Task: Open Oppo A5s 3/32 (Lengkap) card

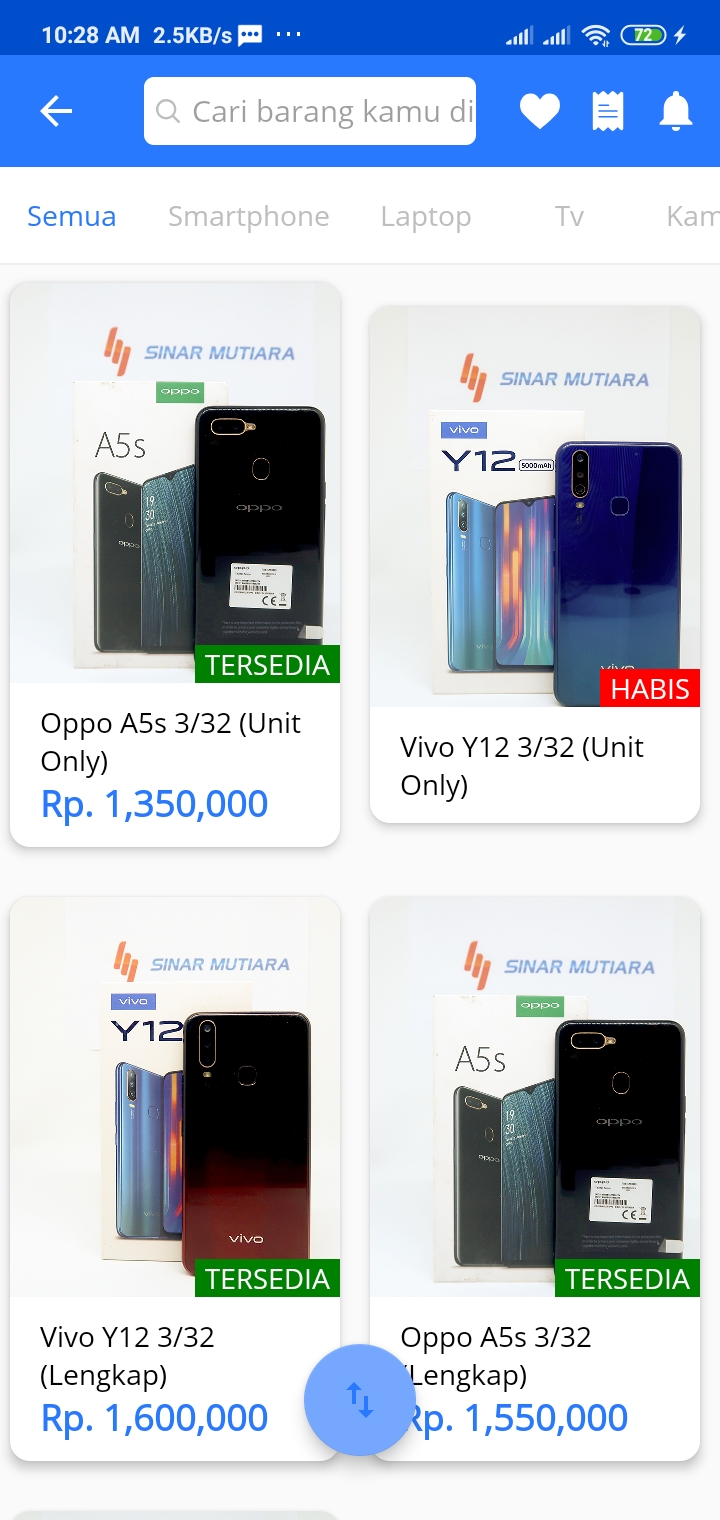Action: [535, 1178]
